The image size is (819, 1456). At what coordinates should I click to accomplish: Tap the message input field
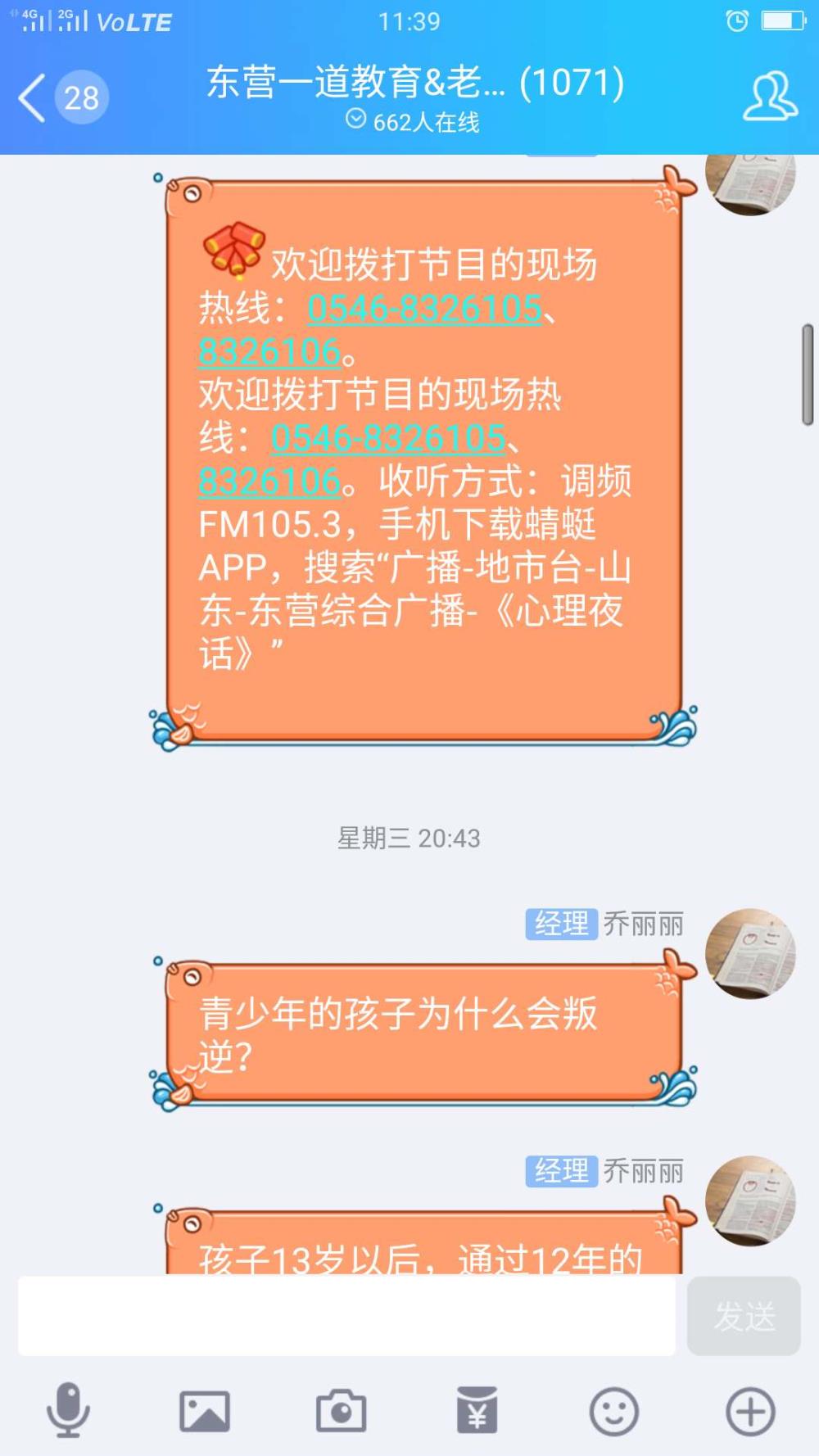pos(346,1315)
